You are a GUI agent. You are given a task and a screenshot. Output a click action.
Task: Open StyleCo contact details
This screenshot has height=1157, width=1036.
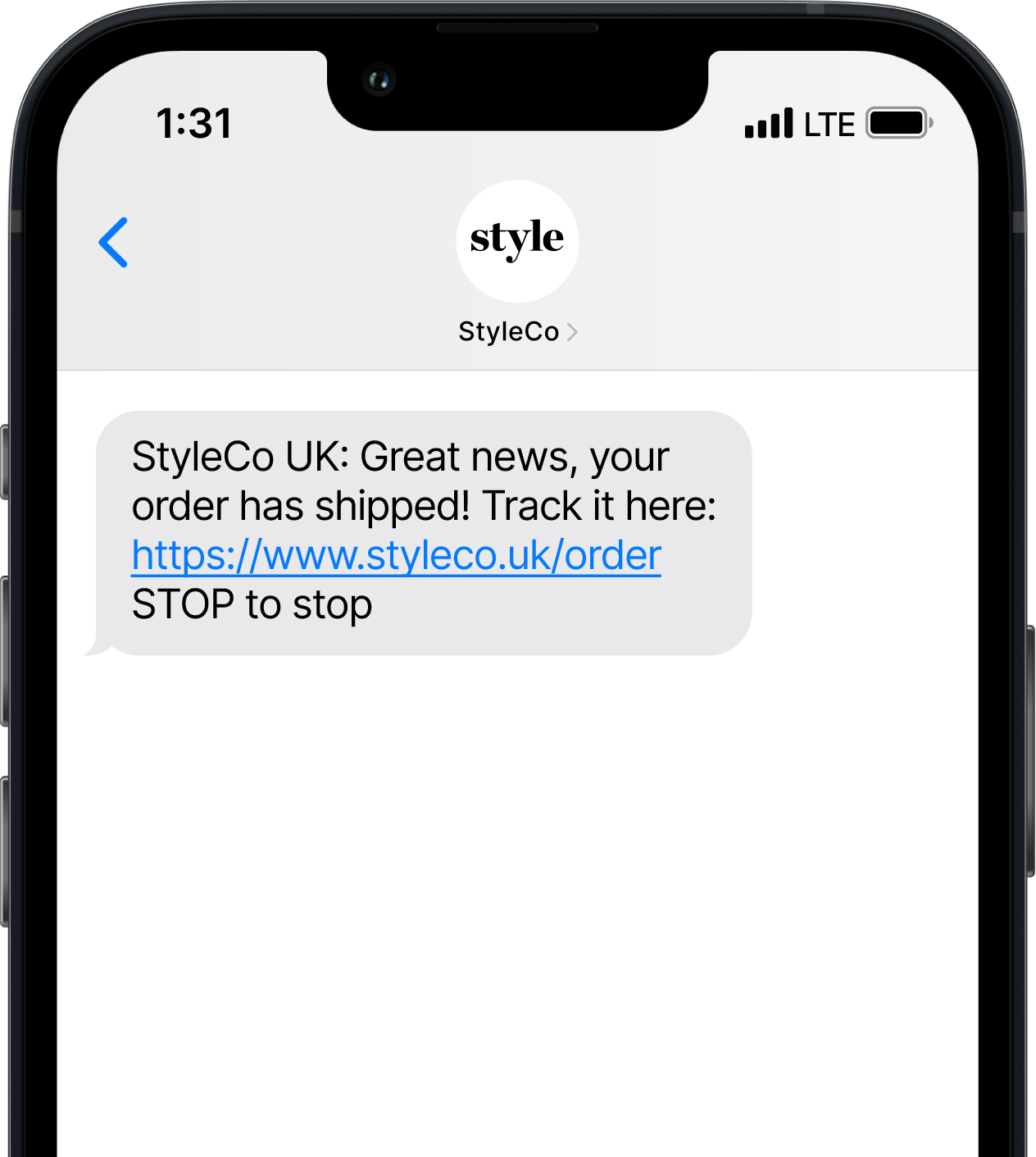[517, 332]
